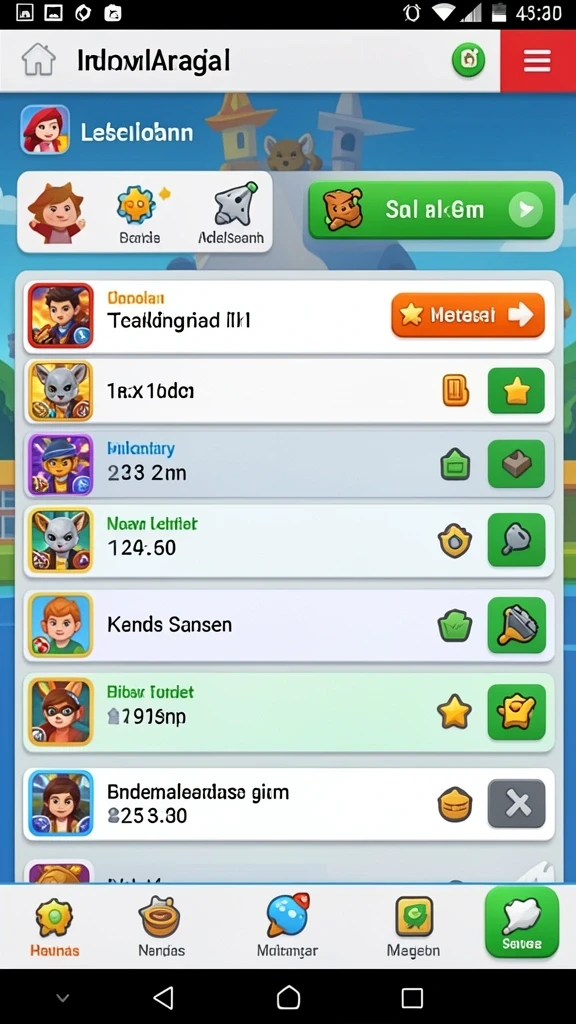The image size is (576, 1024).
Task: Tap the green Sal akem button
Action: (x=432, y=210)
